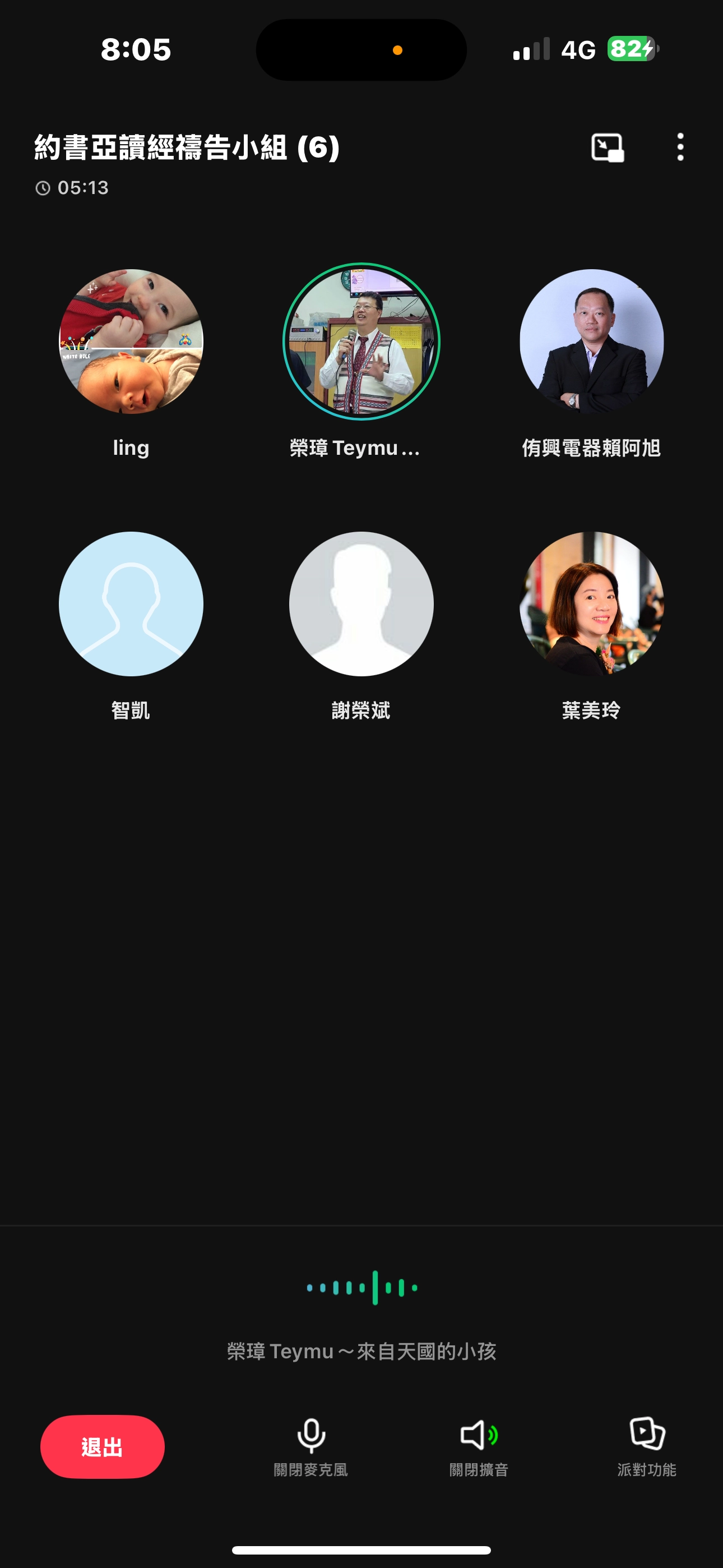723x1568 pixels.
Task: Tap the red 退出 leave button
Action: click(102, 1446)
